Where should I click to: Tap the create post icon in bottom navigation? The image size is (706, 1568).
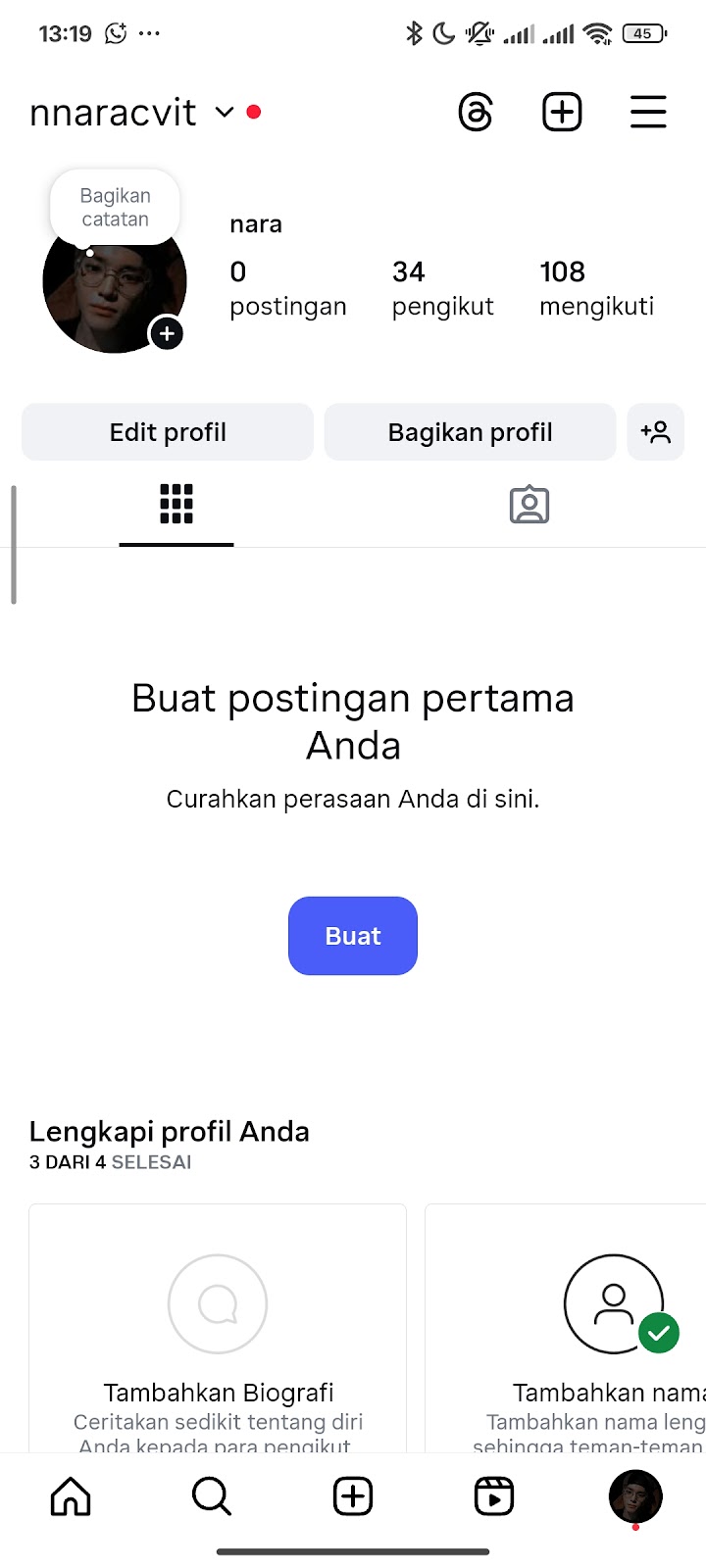pos(353,1496)
